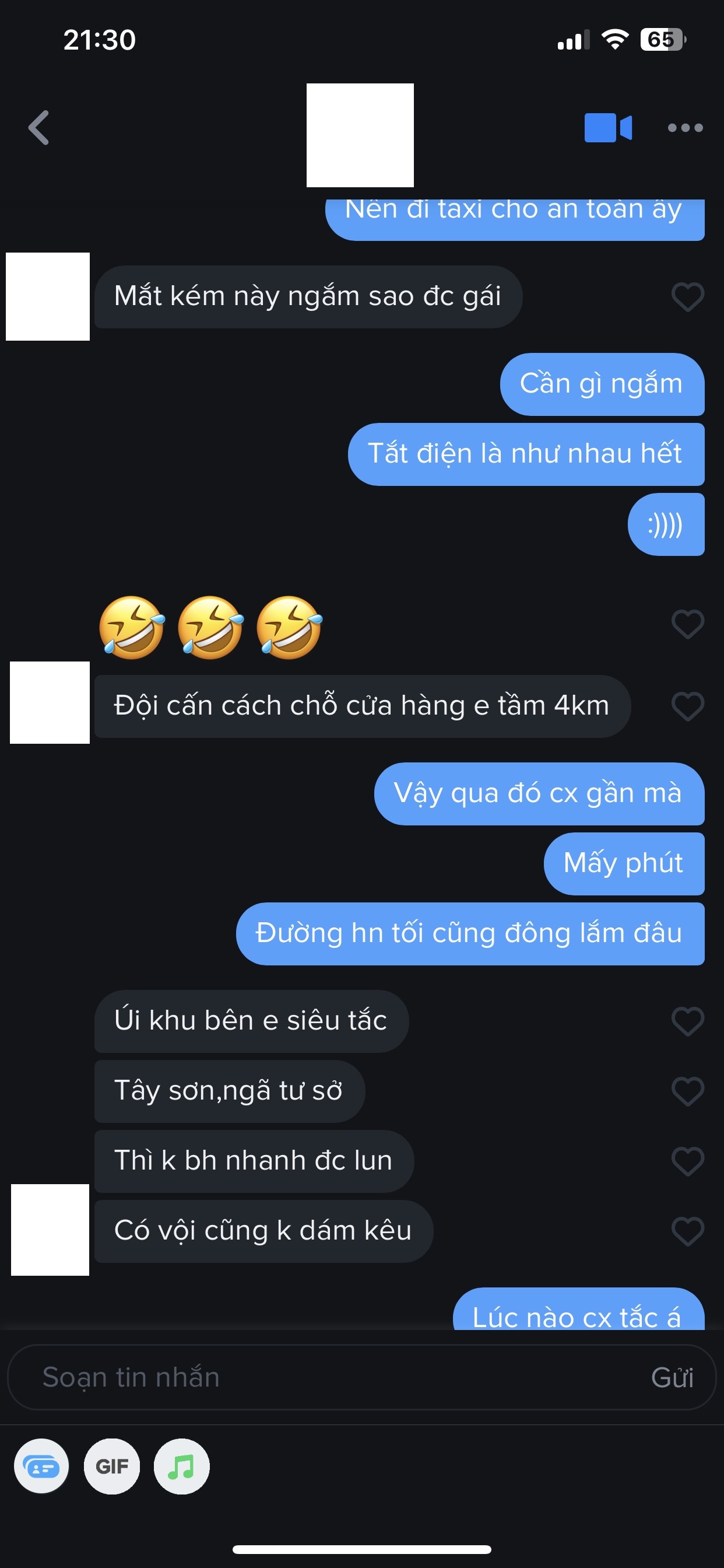
Task: Like the message 'Úi khu bên e siêu tắc'
Action: pos(687,1021)
